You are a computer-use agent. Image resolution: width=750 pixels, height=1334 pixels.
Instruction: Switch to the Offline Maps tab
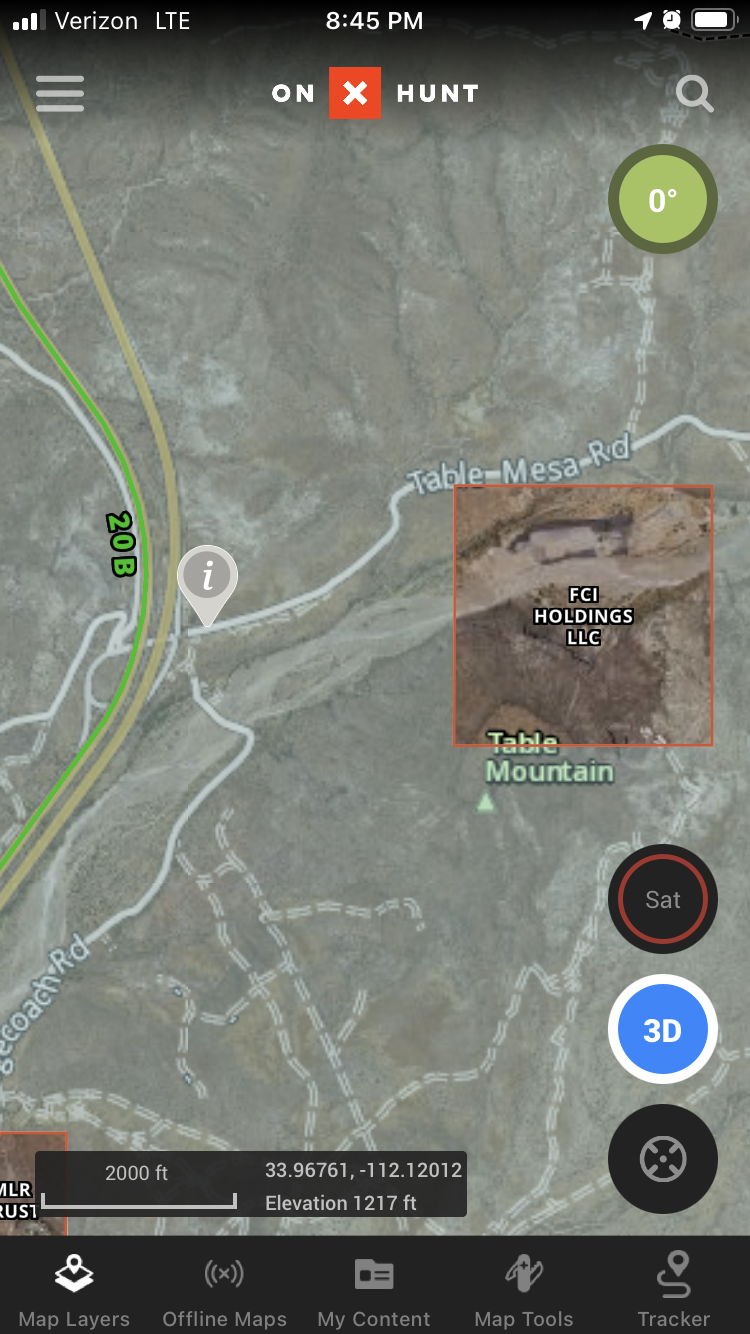tap(225, 1291)
